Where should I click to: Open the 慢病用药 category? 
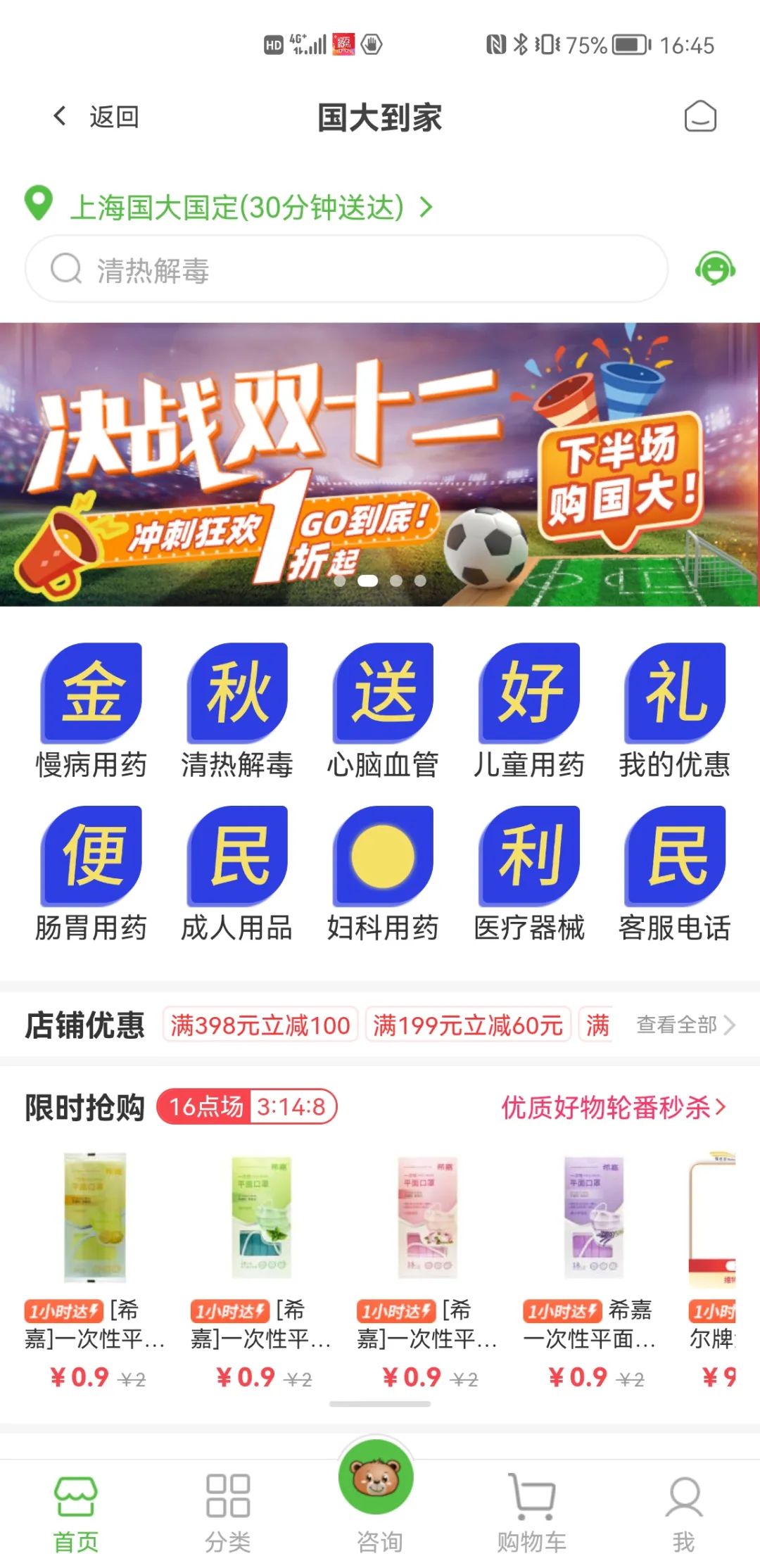(x=91, y=711)
